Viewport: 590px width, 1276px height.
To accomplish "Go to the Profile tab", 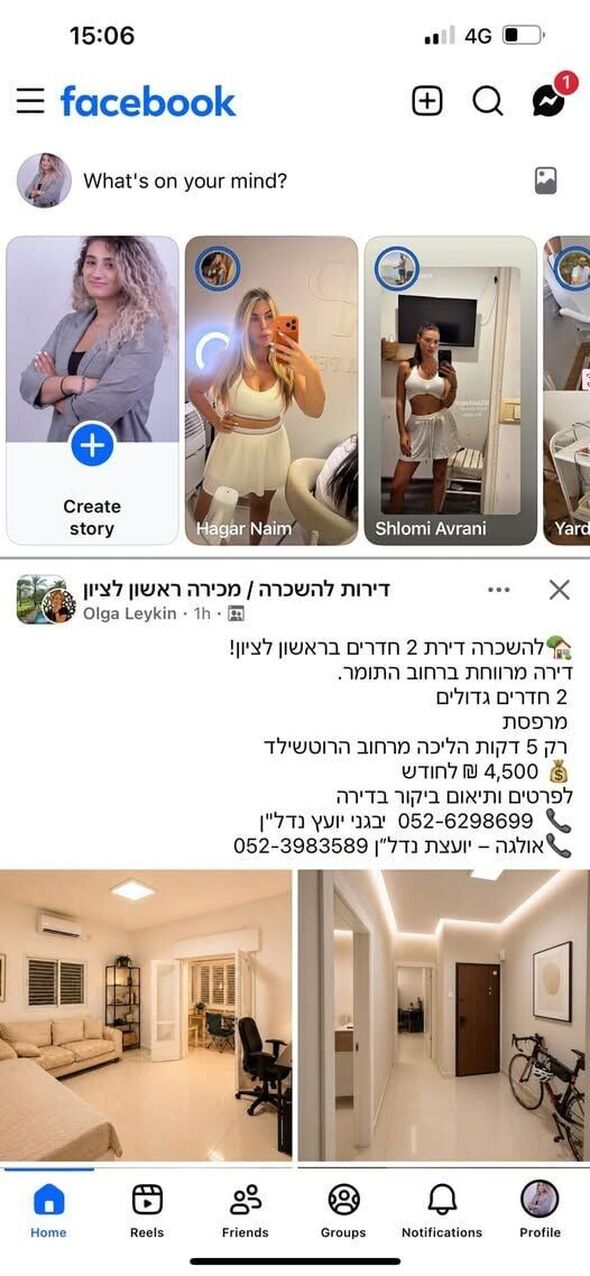I will tap(540, 1209).
